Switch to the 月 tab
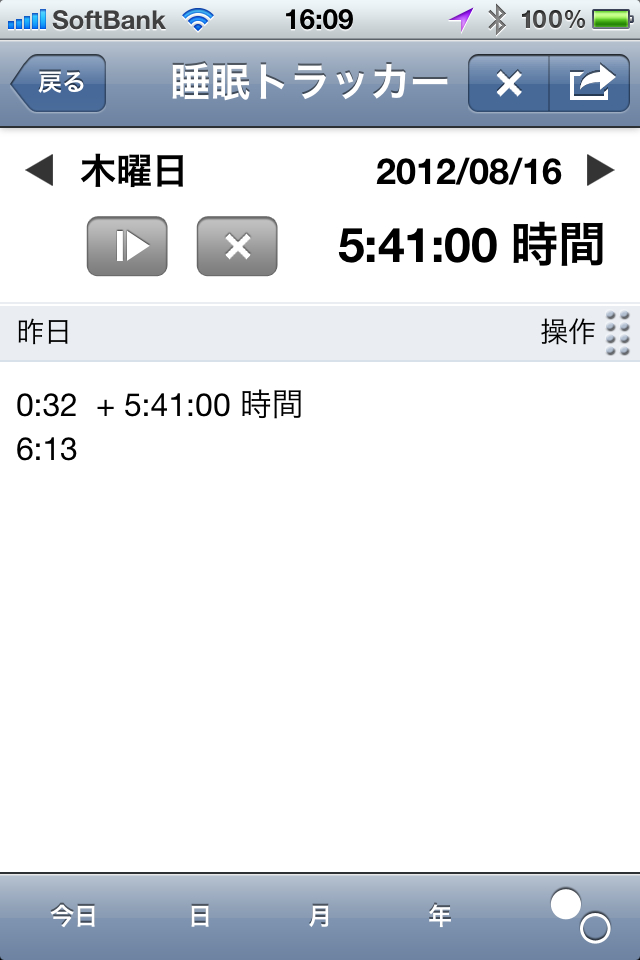640x960 pixels. point(320,916)
